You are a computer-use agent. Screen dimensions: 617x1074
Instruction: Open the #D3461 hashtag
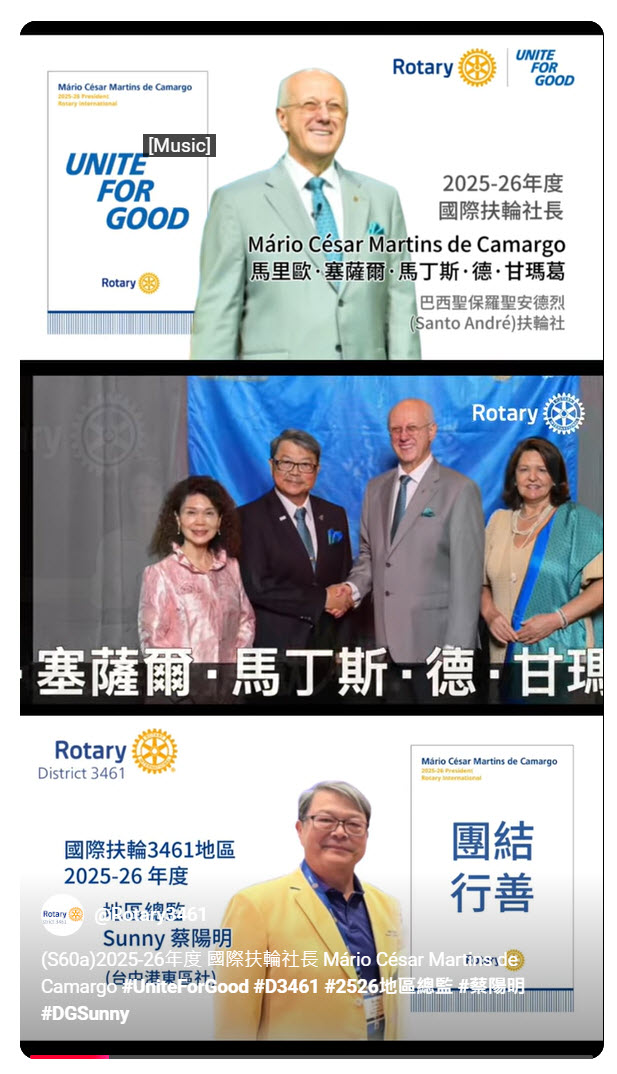coord(286,987)
